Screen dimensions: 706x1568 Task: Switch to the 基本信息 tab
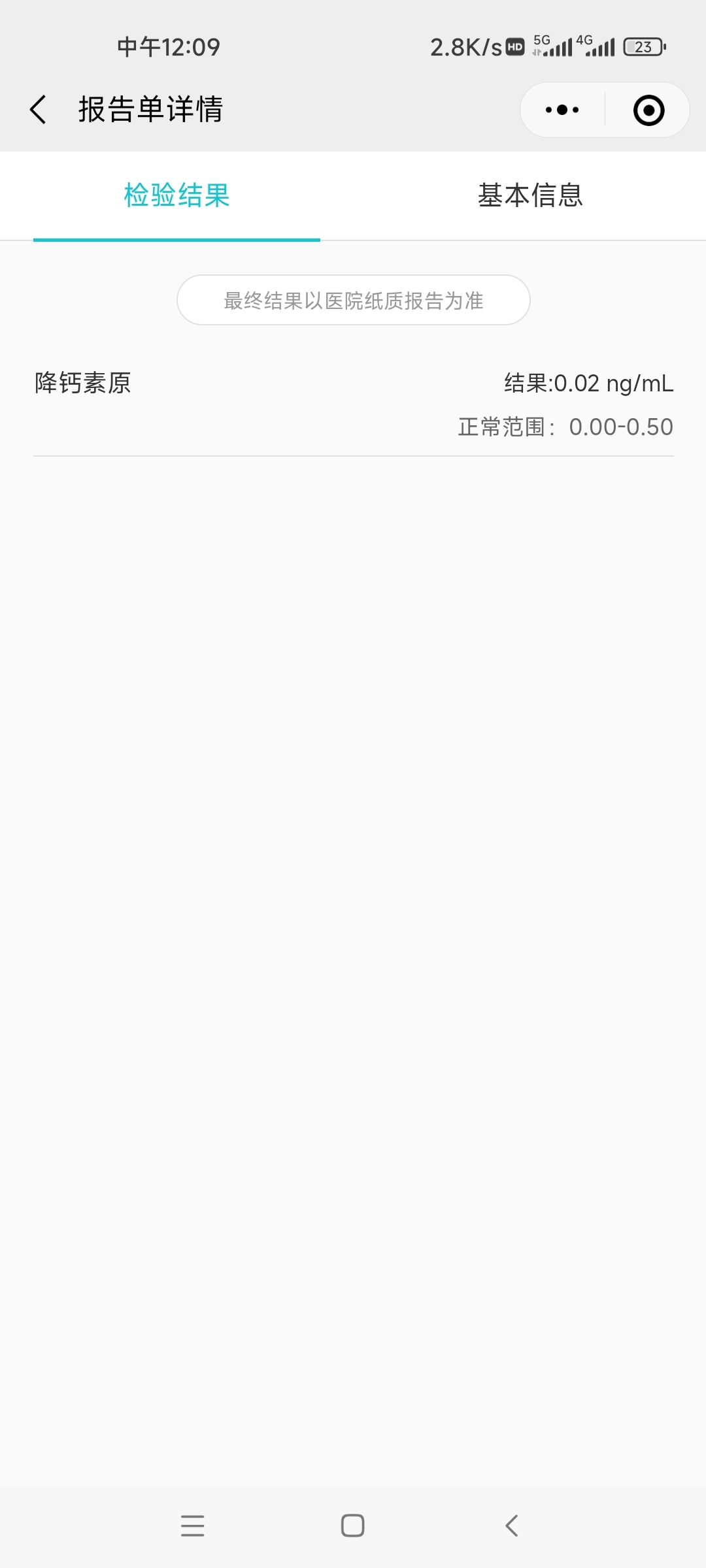click(529, 195)
